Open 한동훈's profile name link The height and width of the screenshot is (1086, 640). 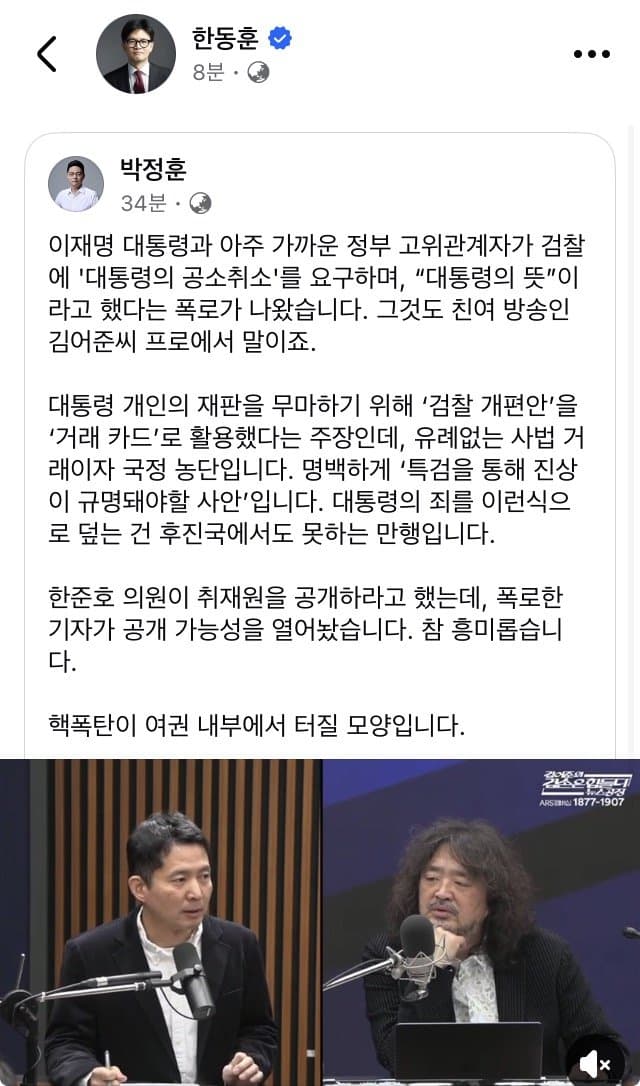[x=225, y=39]
